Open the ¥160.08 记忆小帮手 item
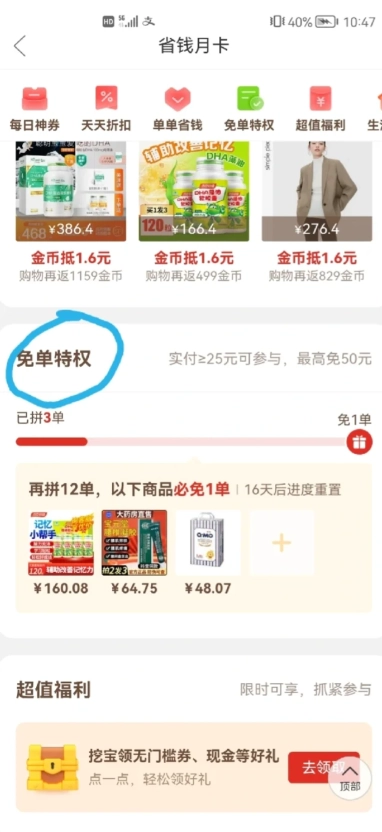The width and height of the screenshot is (382, 832). 61,552
